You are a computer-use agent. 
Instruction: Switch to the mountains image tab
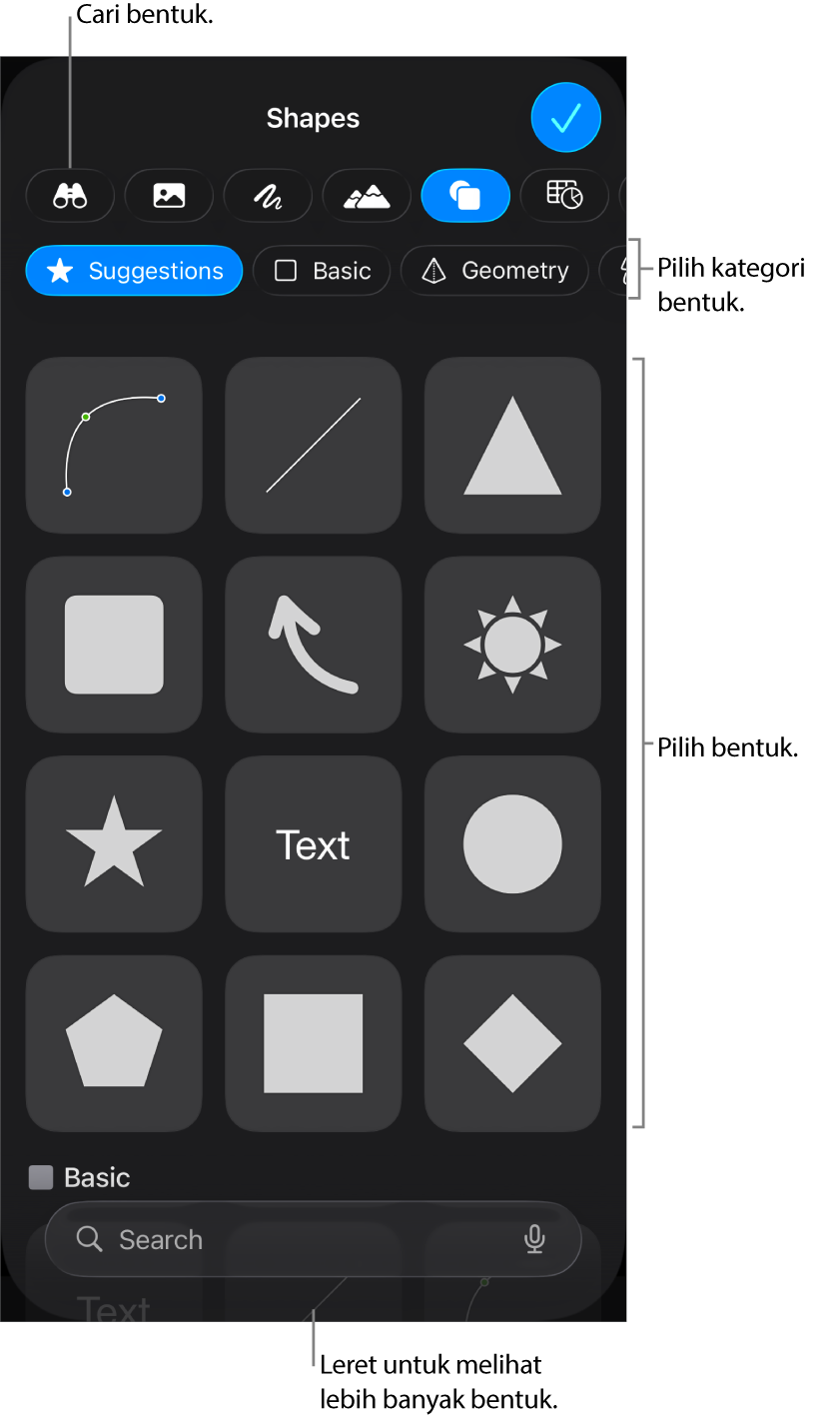(367, 195)
